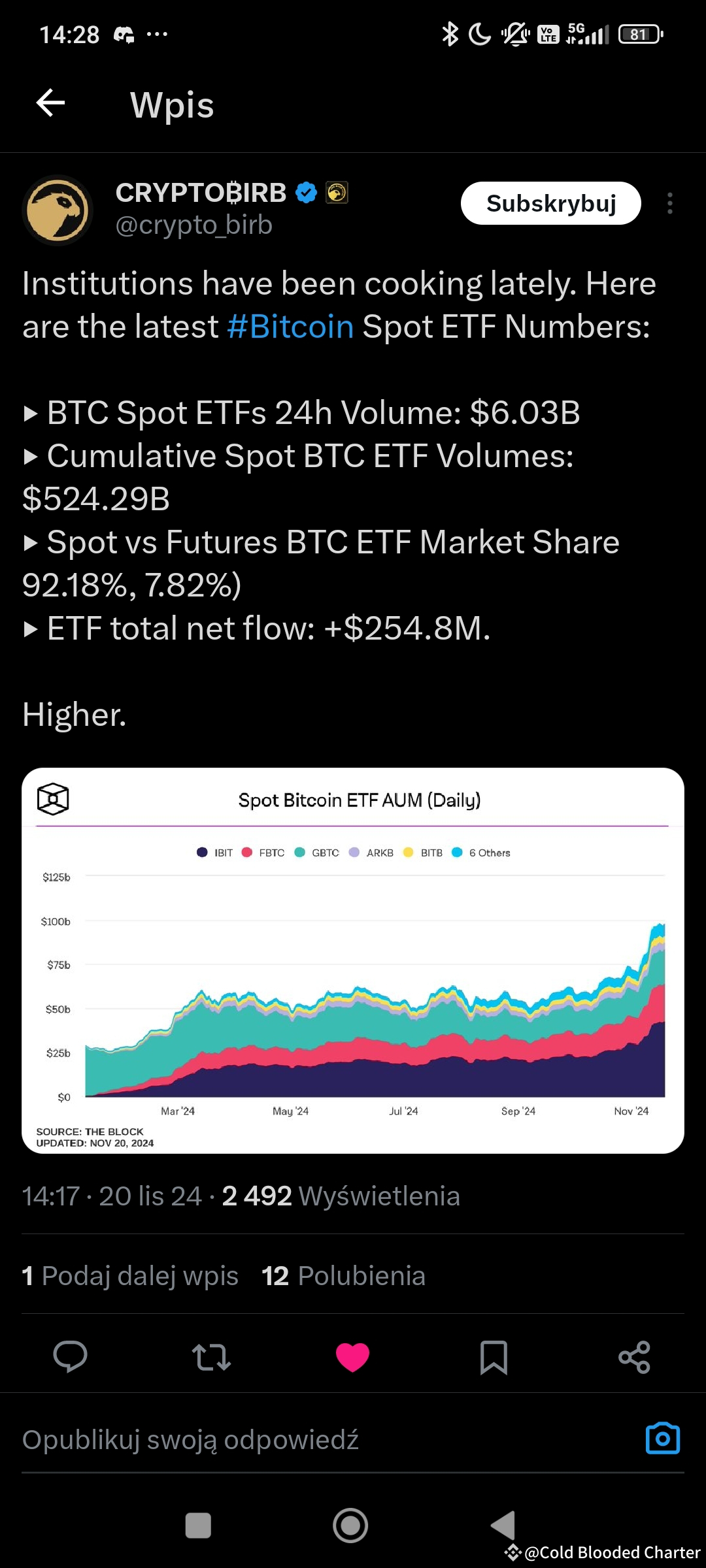Open CRYPTOBIRB's profile avatar
Screen dimensions: 706x1568
58,210
